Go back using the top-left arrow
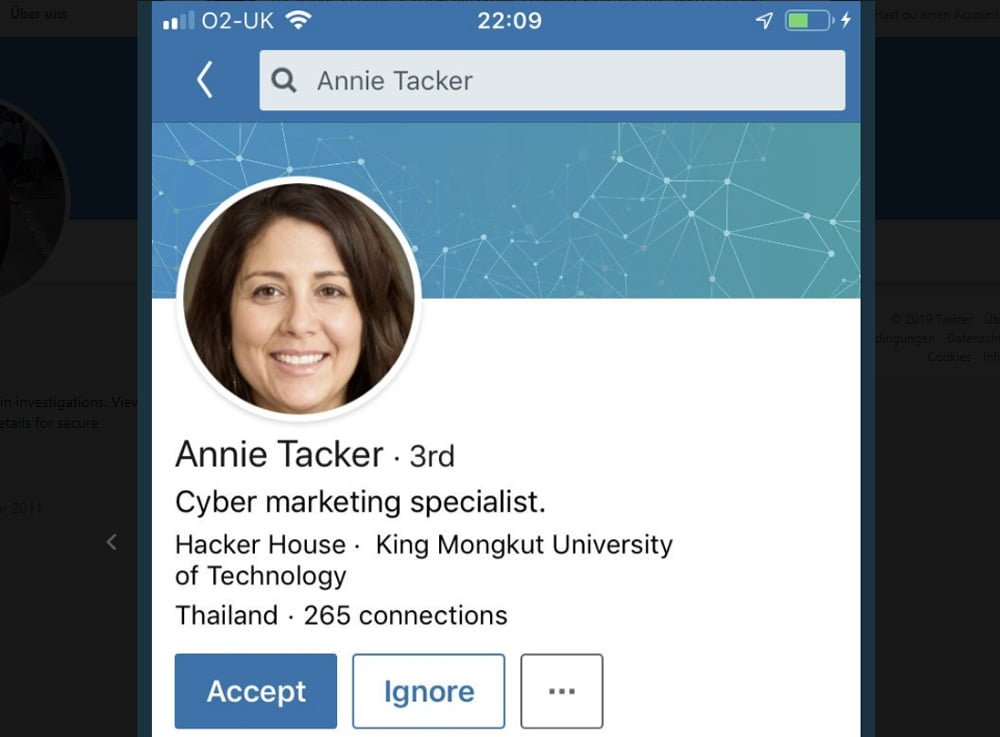1000x737 pixels. pos(205,80)
